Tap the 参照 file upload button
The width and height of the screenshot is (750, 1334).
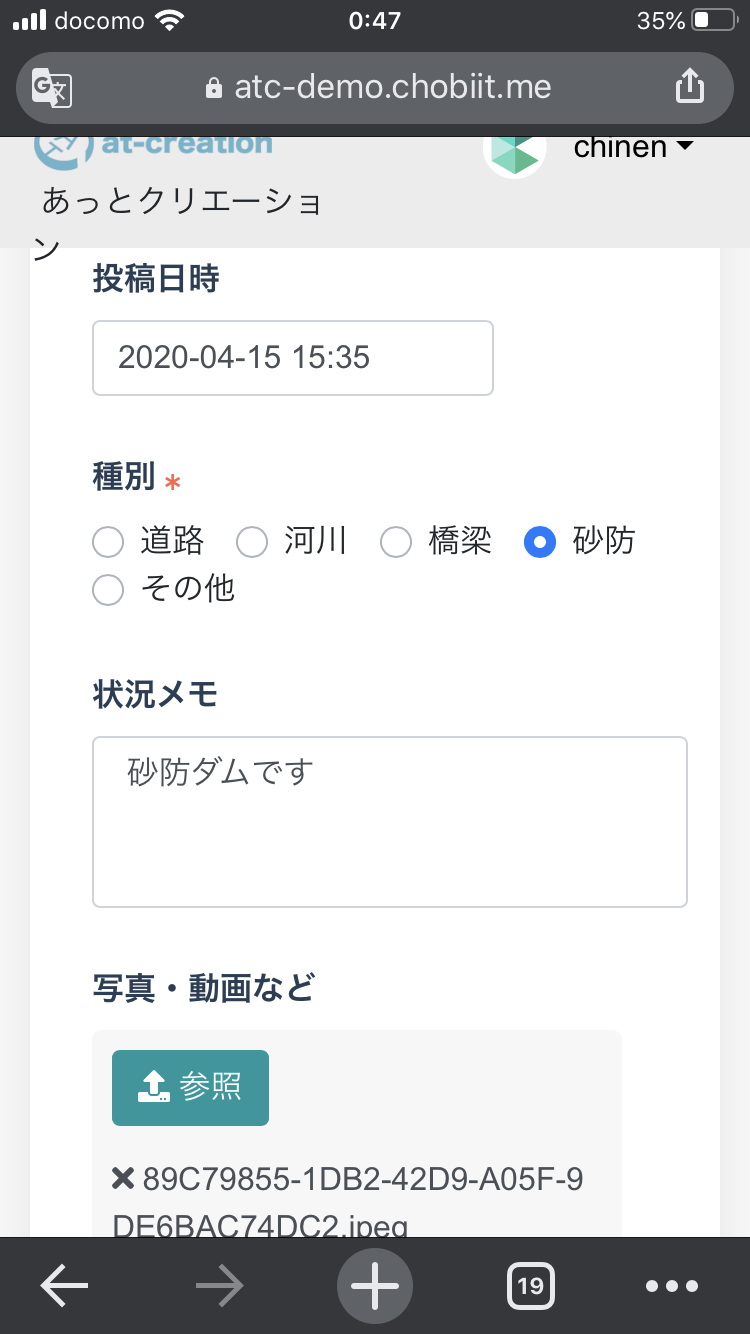coord(190,1088)
